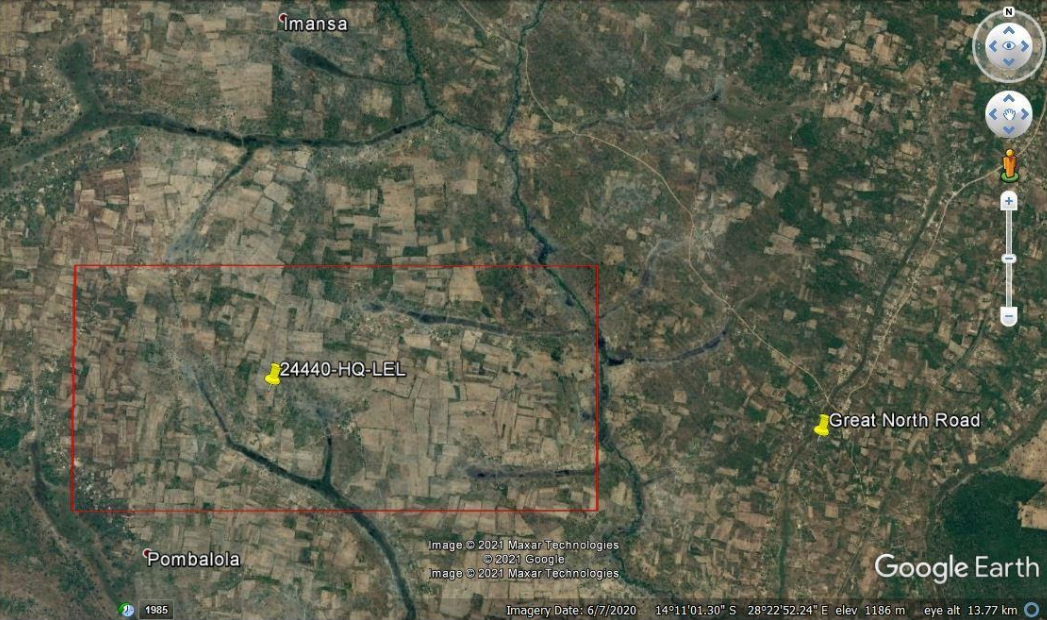Zoom in with the plus button

pos(1008,201)
